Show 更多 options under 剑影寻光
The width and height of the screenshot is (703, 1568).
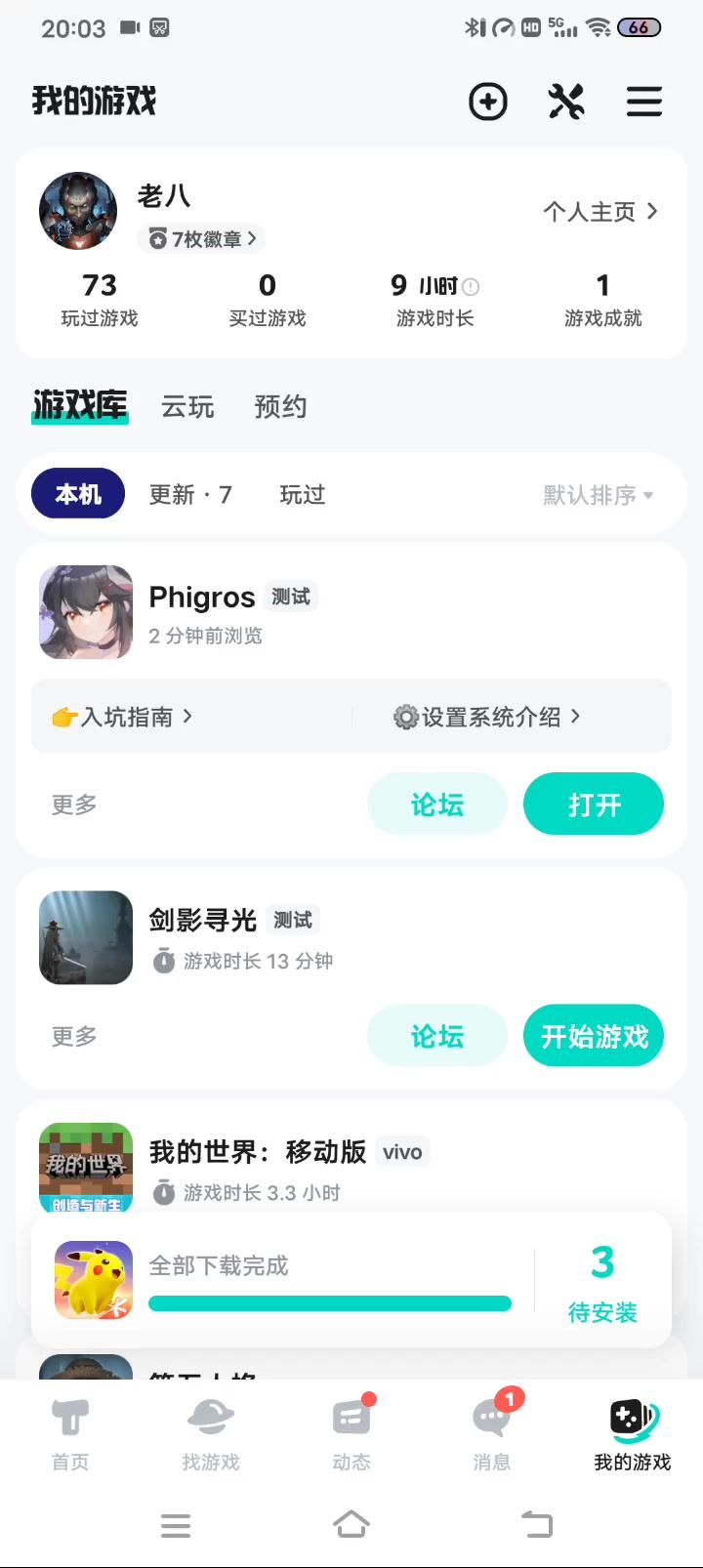point(74,1036)
